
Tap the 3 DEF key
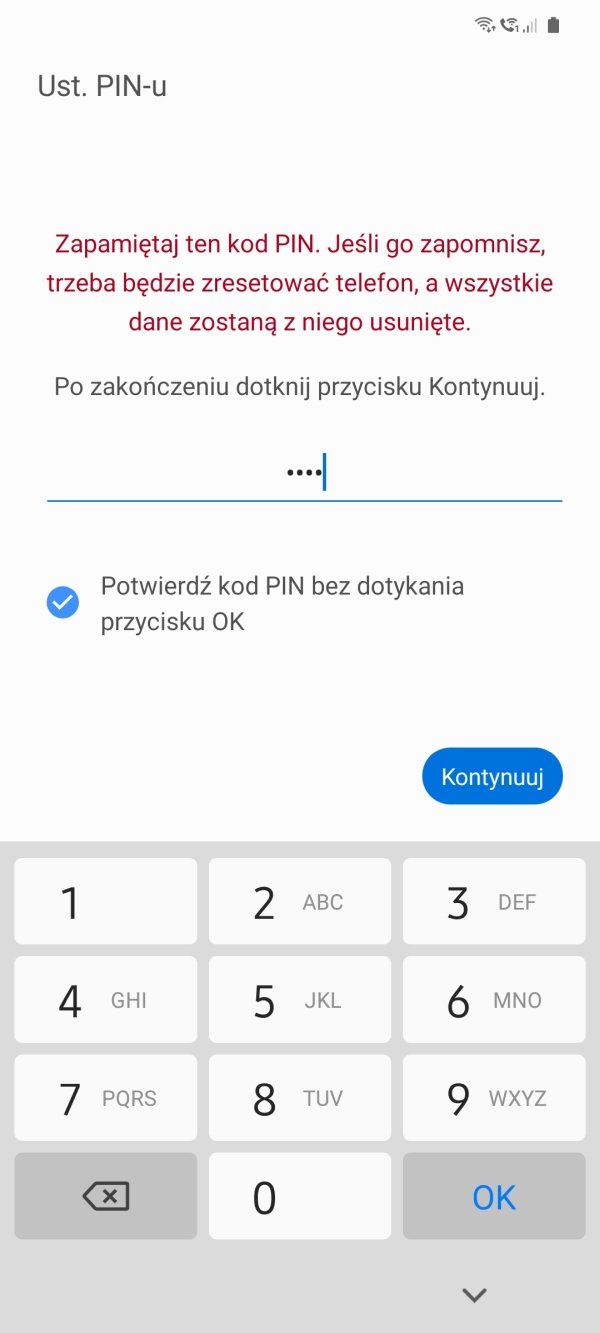(494, 902)
